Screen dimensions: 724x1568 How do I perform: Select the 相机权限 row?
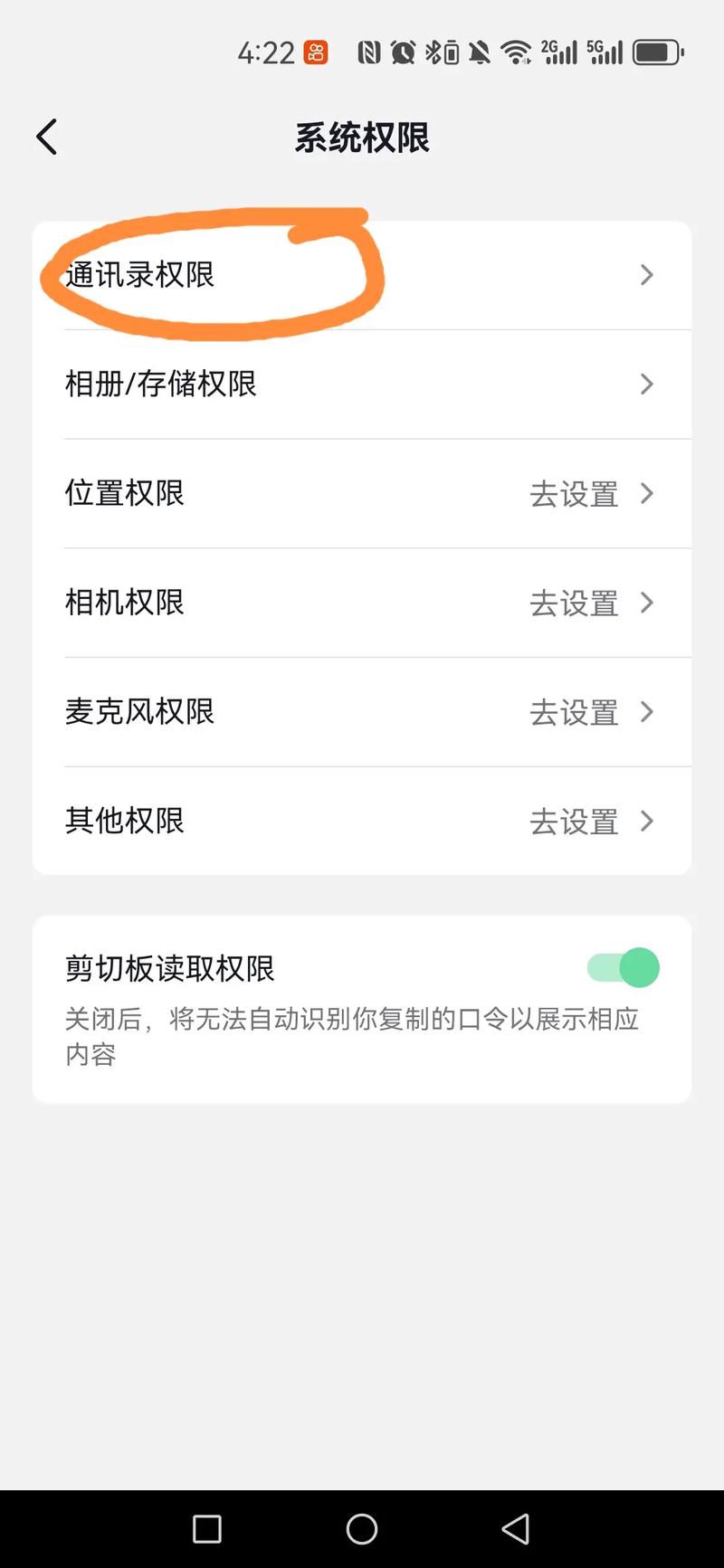pyautogui.click(x=360, y=603)
